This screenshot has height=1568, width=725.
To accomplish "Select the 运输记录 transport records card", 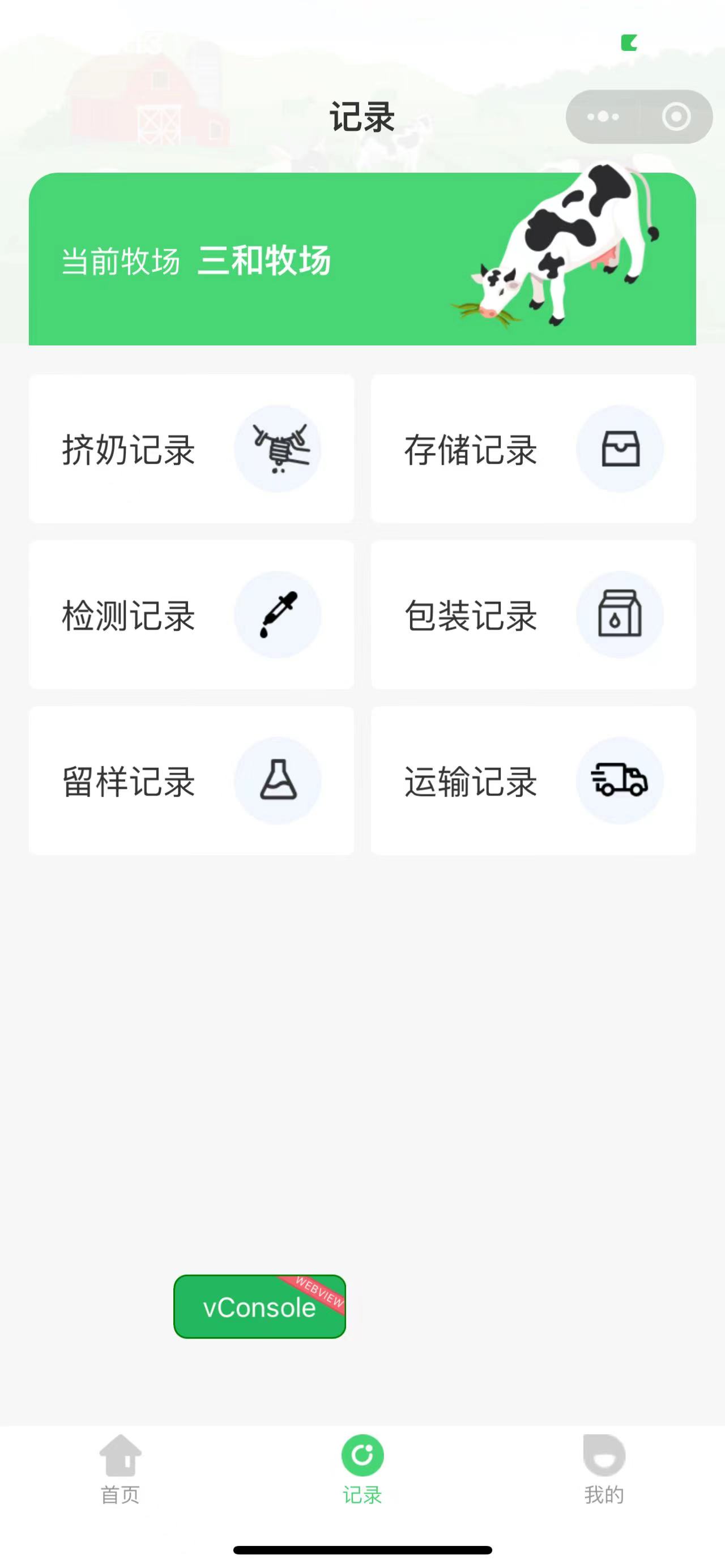I will 533,781.
